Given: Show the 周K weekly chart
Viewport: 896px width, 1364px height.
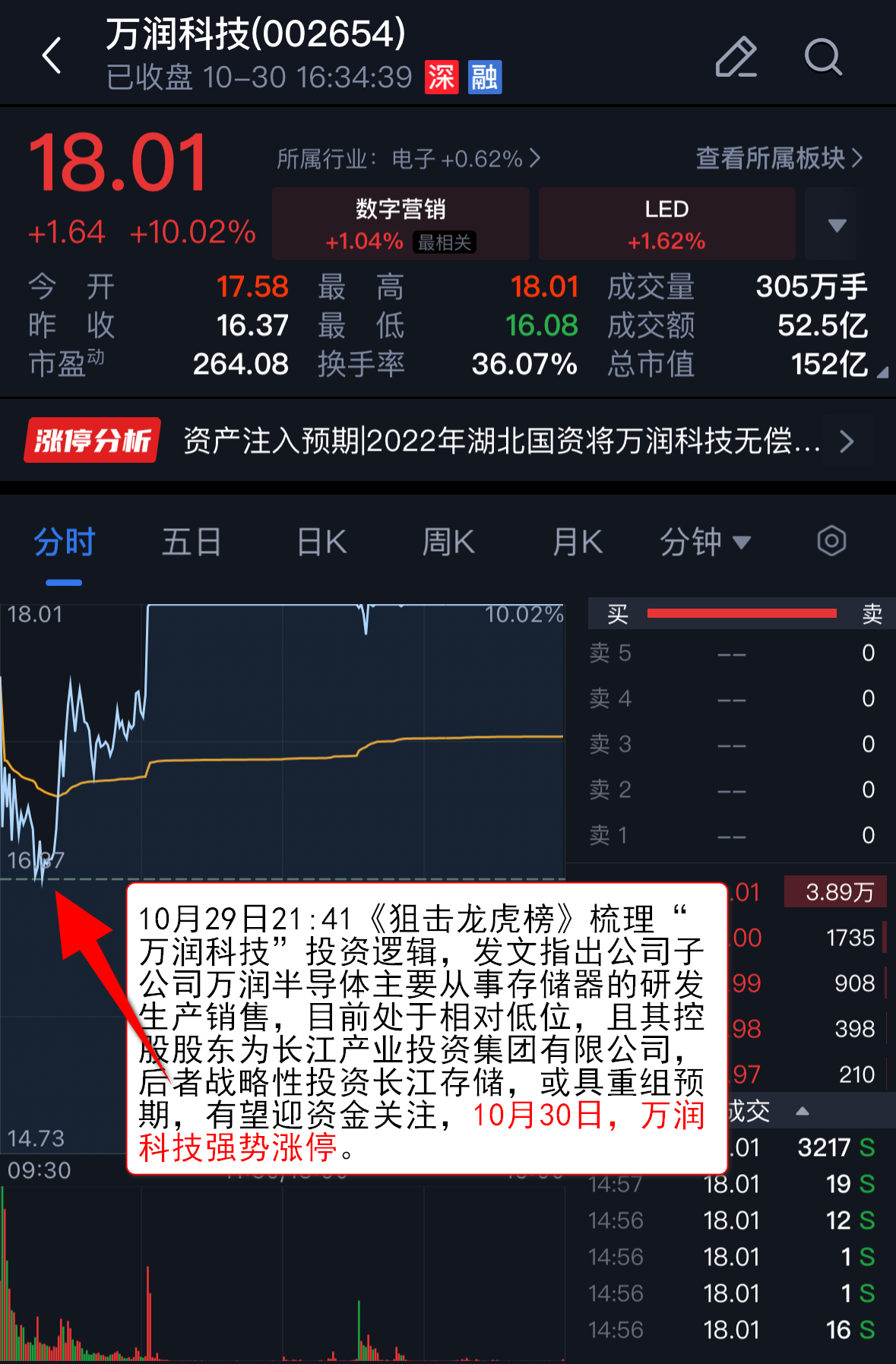Looking at the screenshot, I should click(448, 543).
